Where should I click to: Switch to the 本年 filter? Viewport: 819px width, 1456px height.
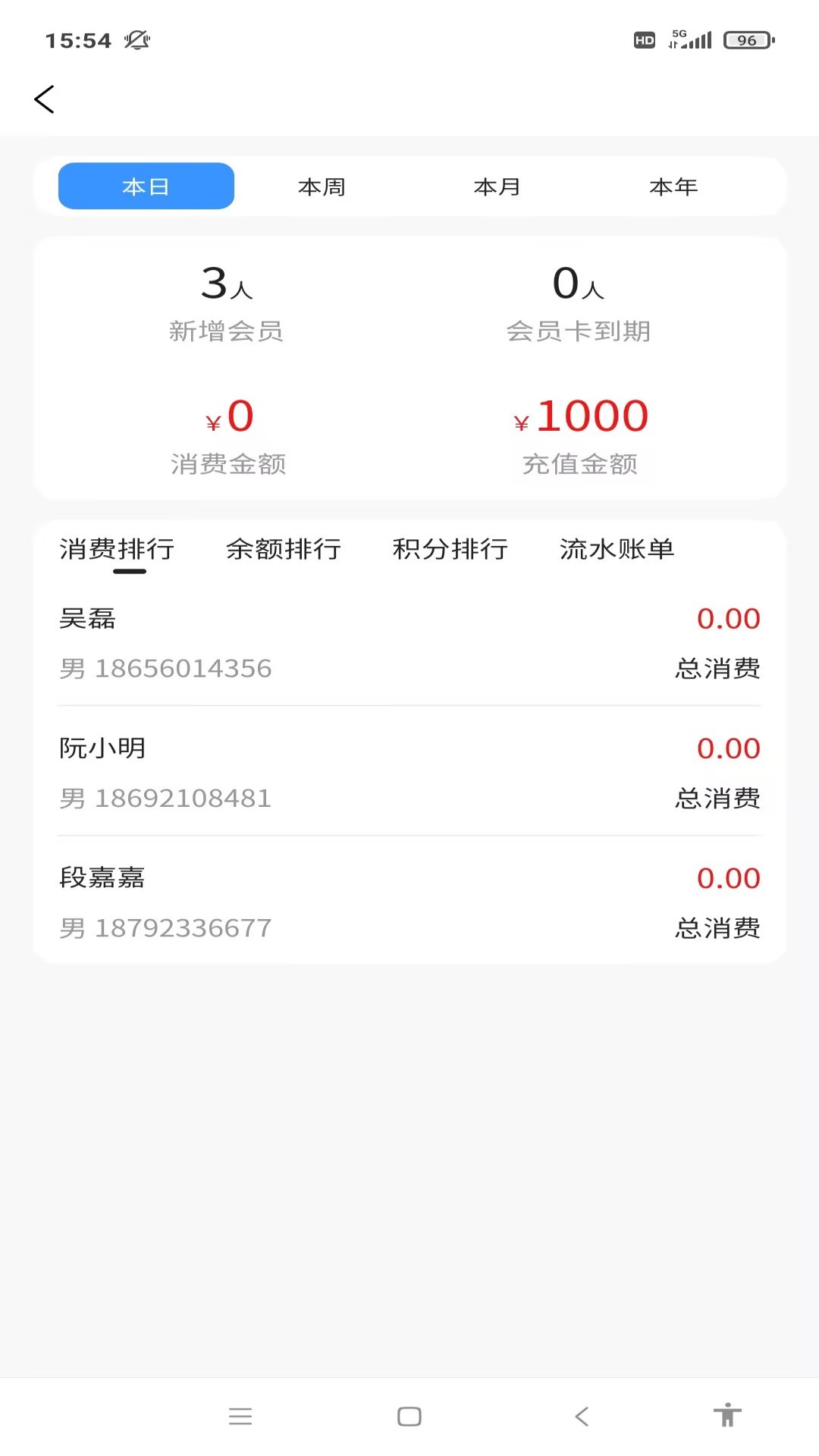(x=673, y=187)
